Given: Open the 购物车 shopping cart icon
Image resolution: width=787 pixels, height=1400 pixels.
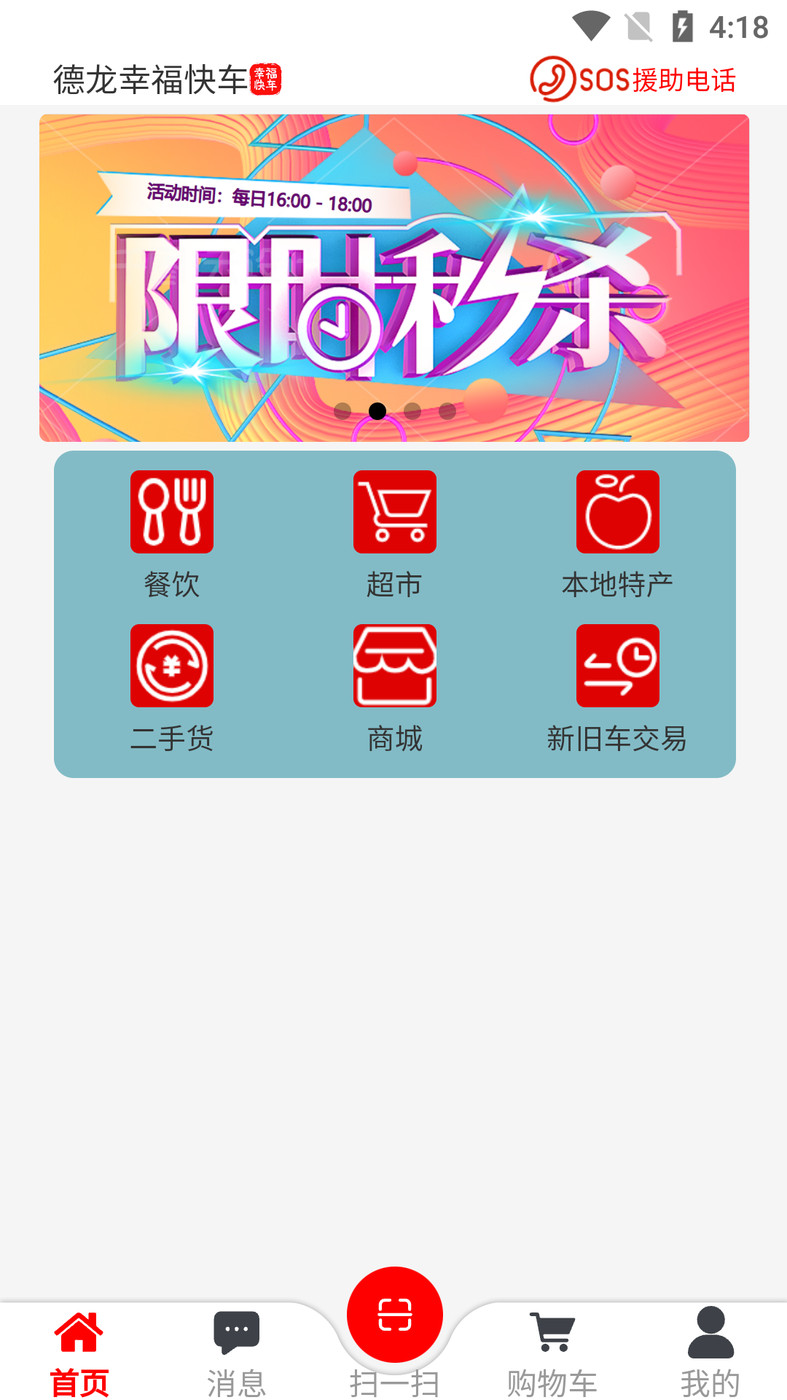Looking at the screenshot, I should (x=552, y=1330).
